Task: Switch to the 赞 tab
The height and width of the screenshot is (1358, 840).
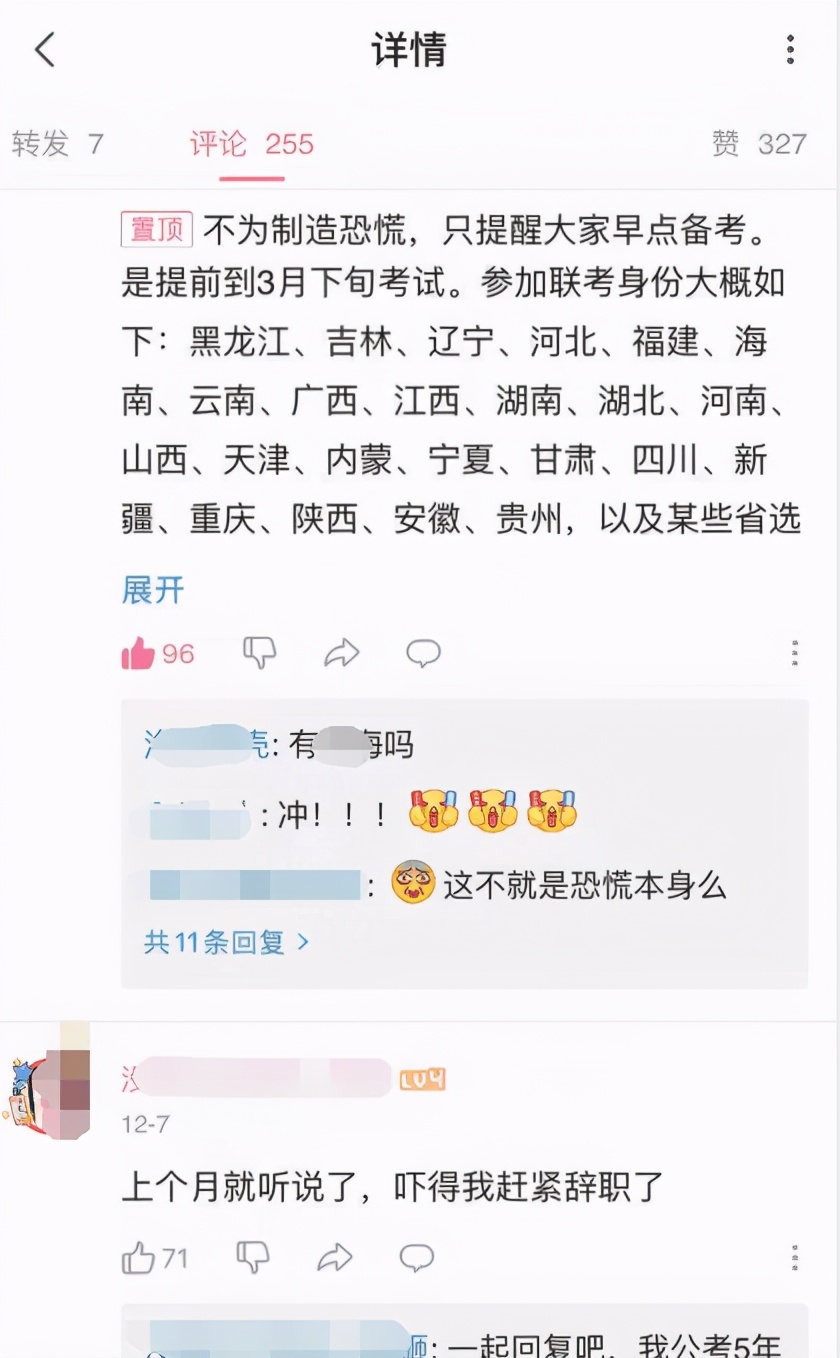Action: [x=759, y=144]
